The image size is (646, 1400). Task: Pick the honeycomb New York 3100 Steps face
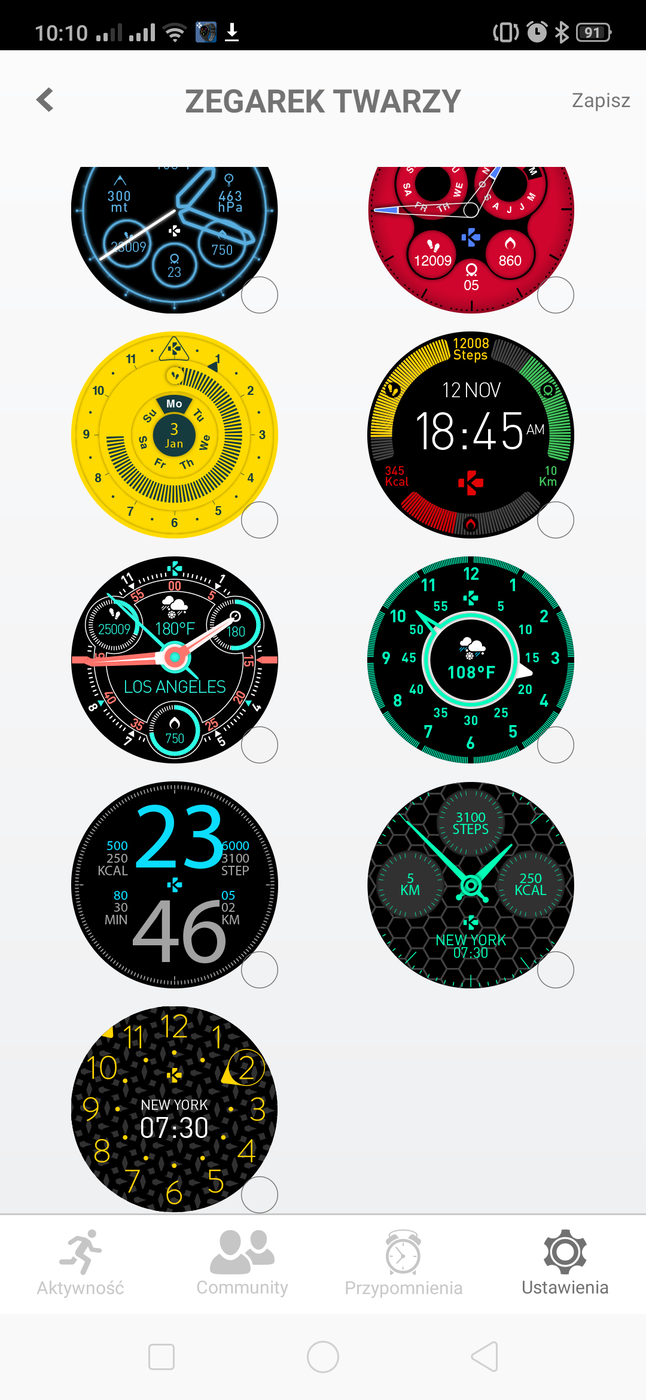[471, 885]
